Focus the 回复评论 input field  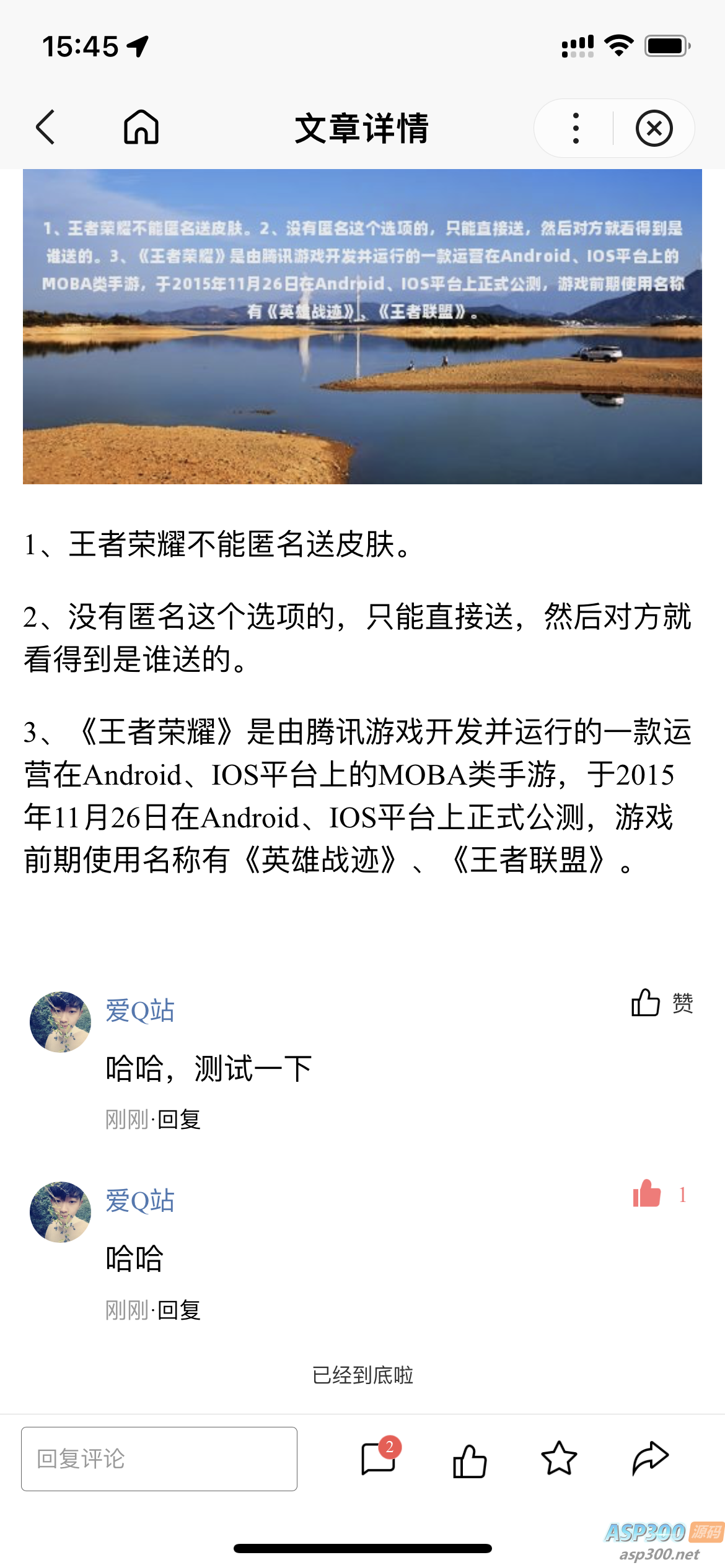click(159, 1458)
